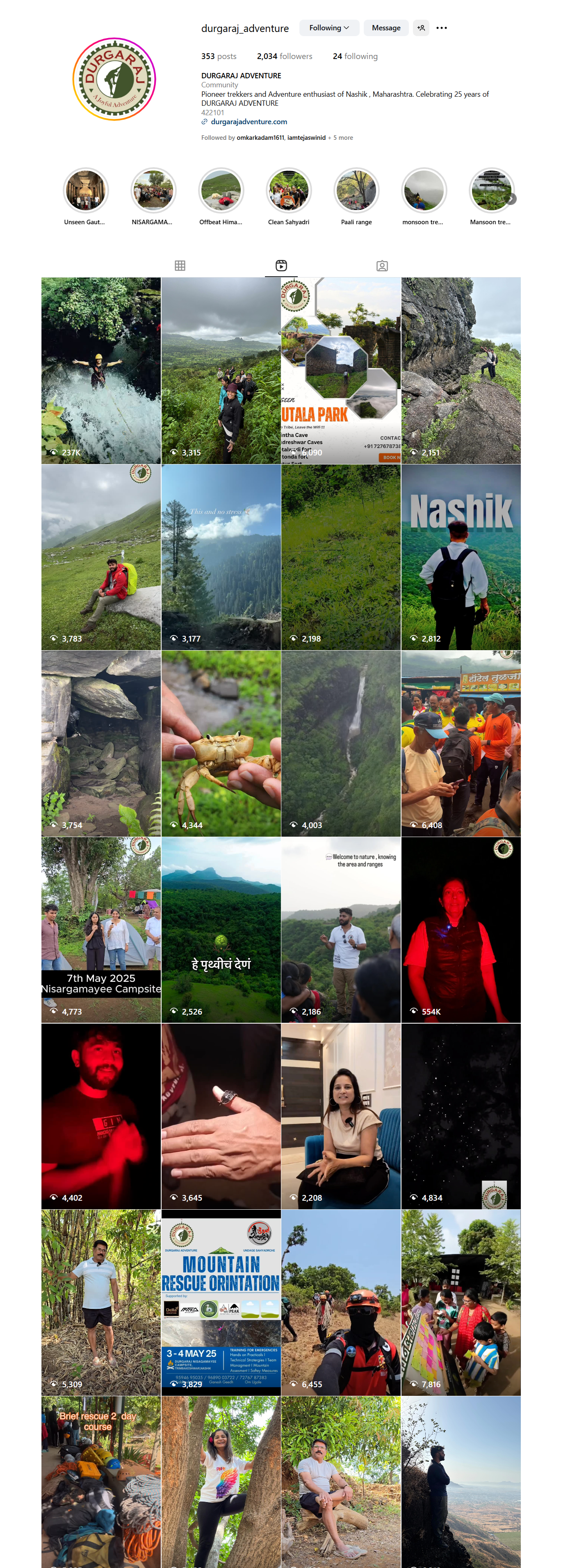Open the waterfall reel with 237K views

(101, 370)
